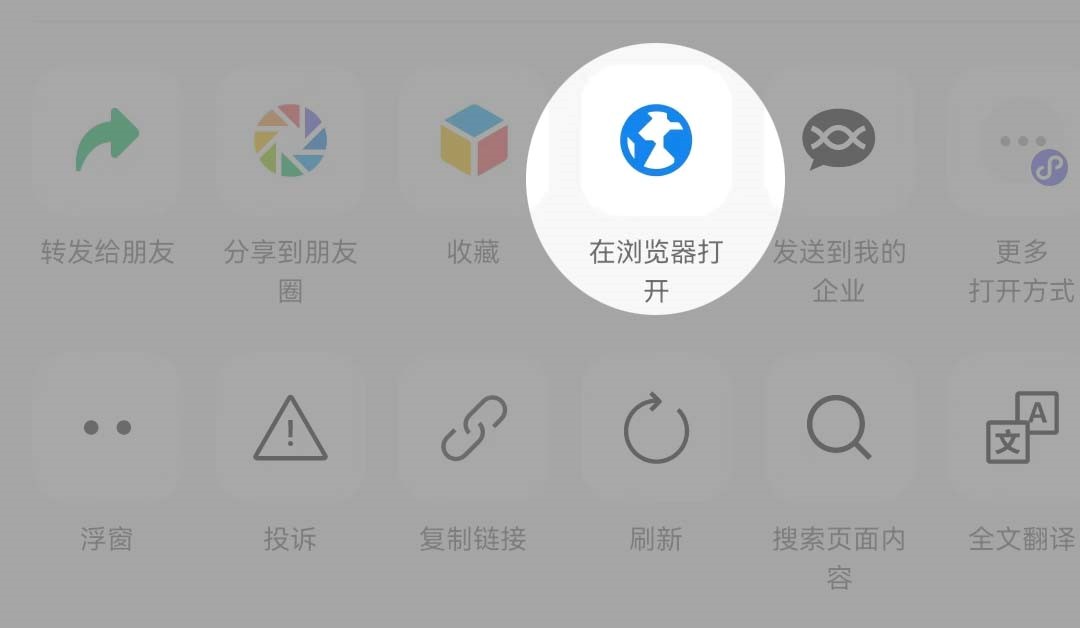Open in browser (在浏览器打开)

click(656, 140)
